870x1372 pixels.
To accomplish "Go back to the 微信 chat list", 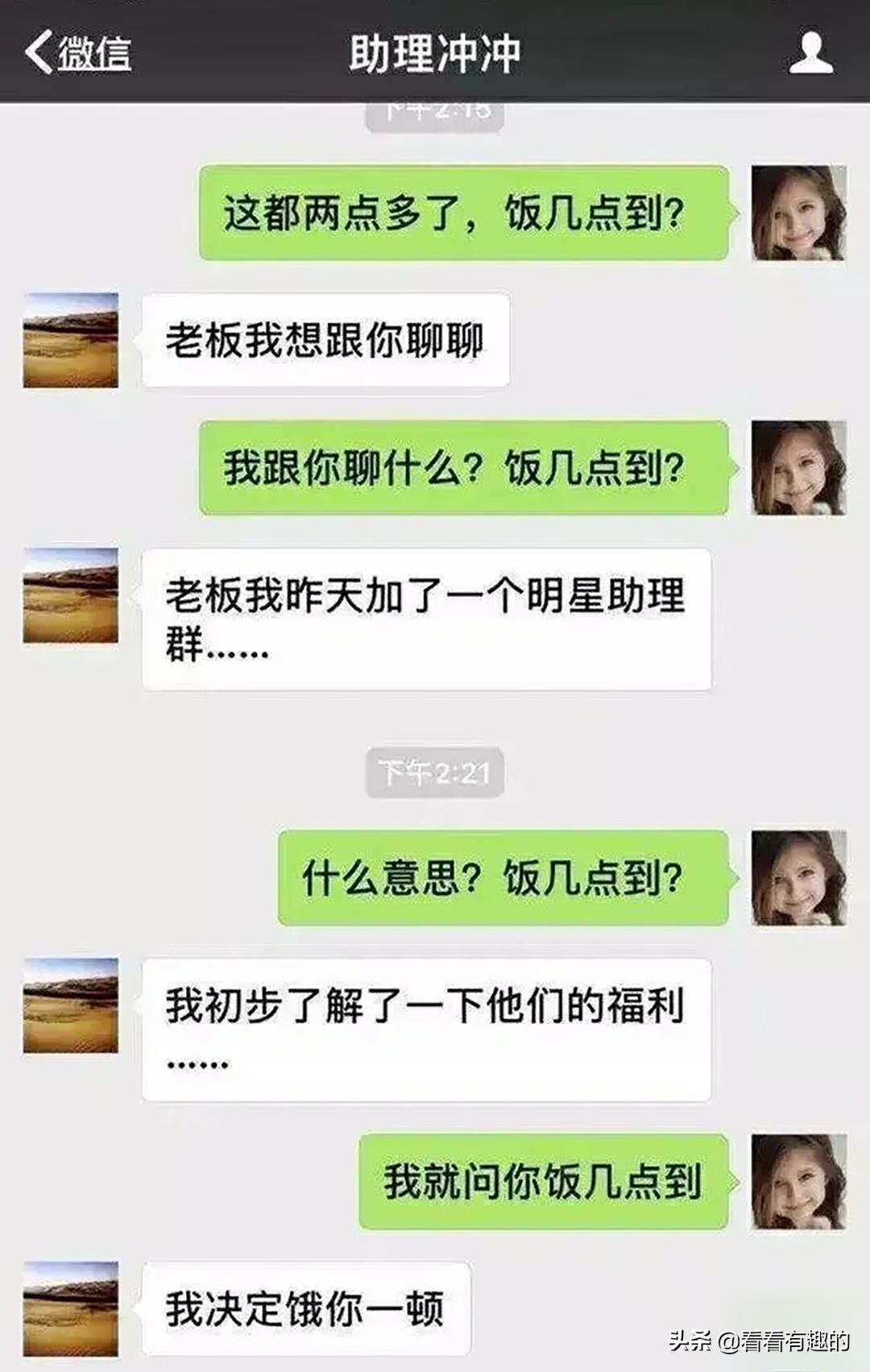I will pos(77,53).
